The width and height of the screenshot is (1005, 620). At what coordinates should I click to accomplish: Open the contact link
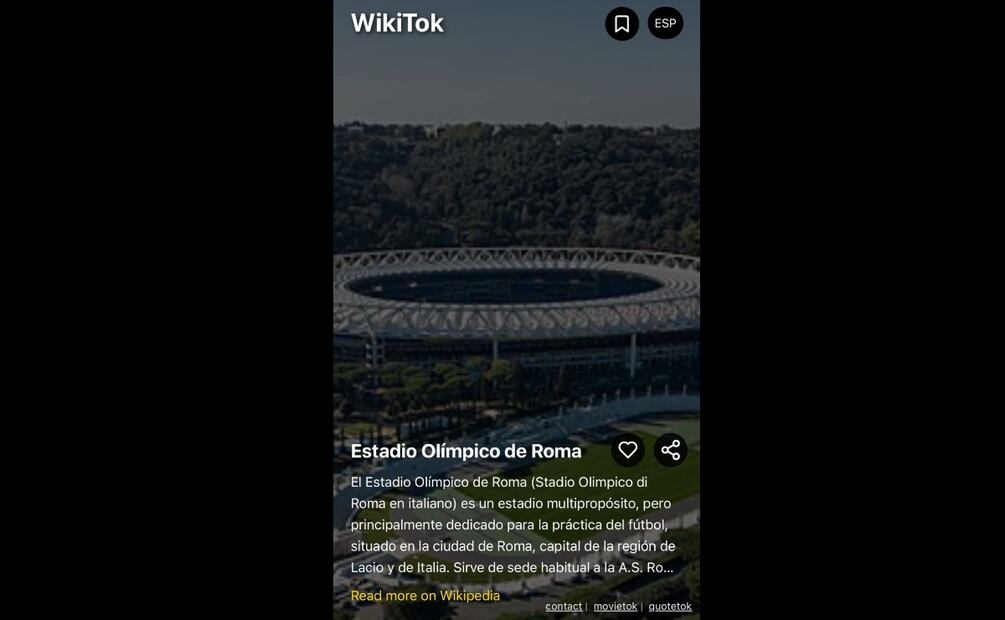(563, 606)
